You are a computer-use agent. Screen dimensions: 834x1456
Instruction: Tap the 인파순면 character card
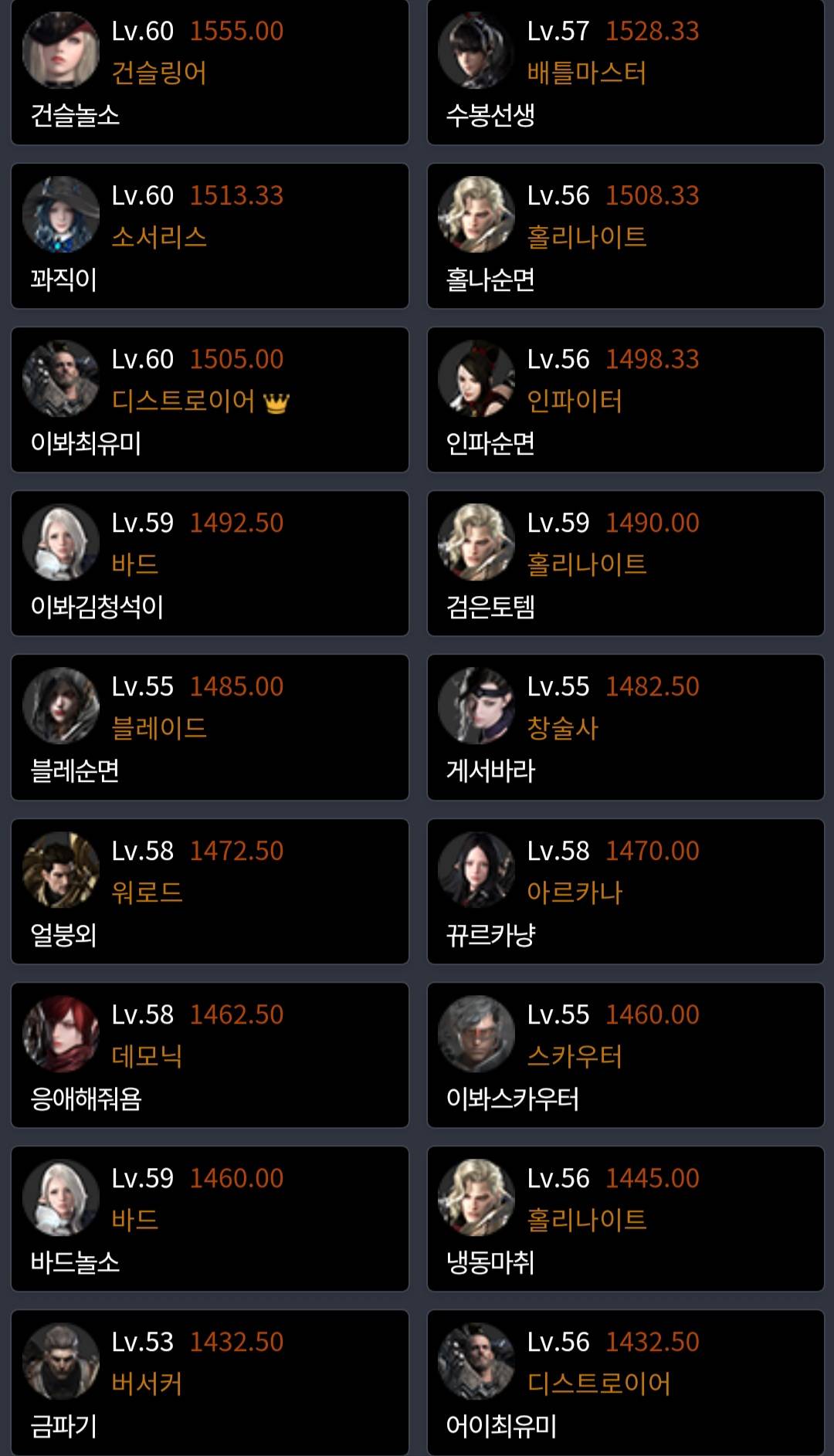[625, 400]
